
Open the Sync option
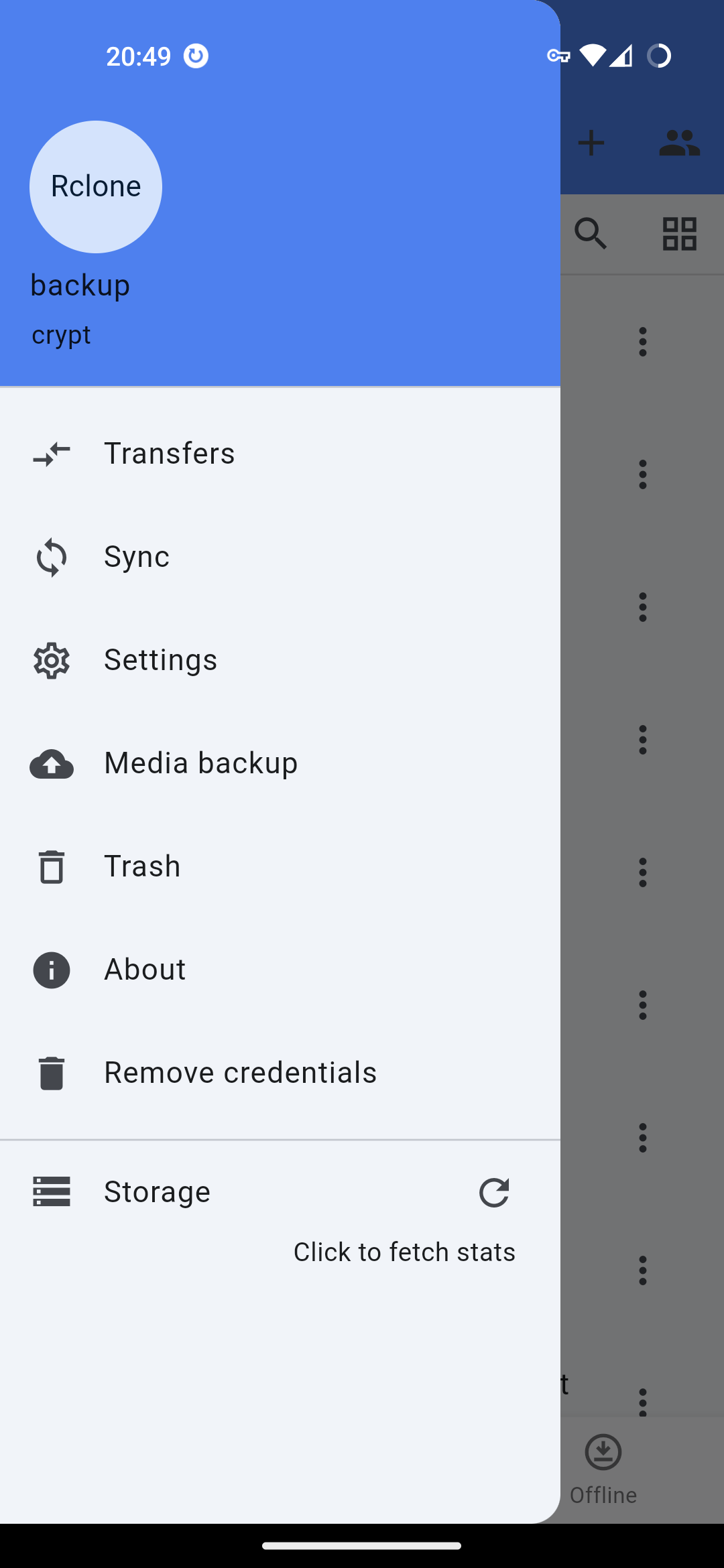tap(280, 557)
